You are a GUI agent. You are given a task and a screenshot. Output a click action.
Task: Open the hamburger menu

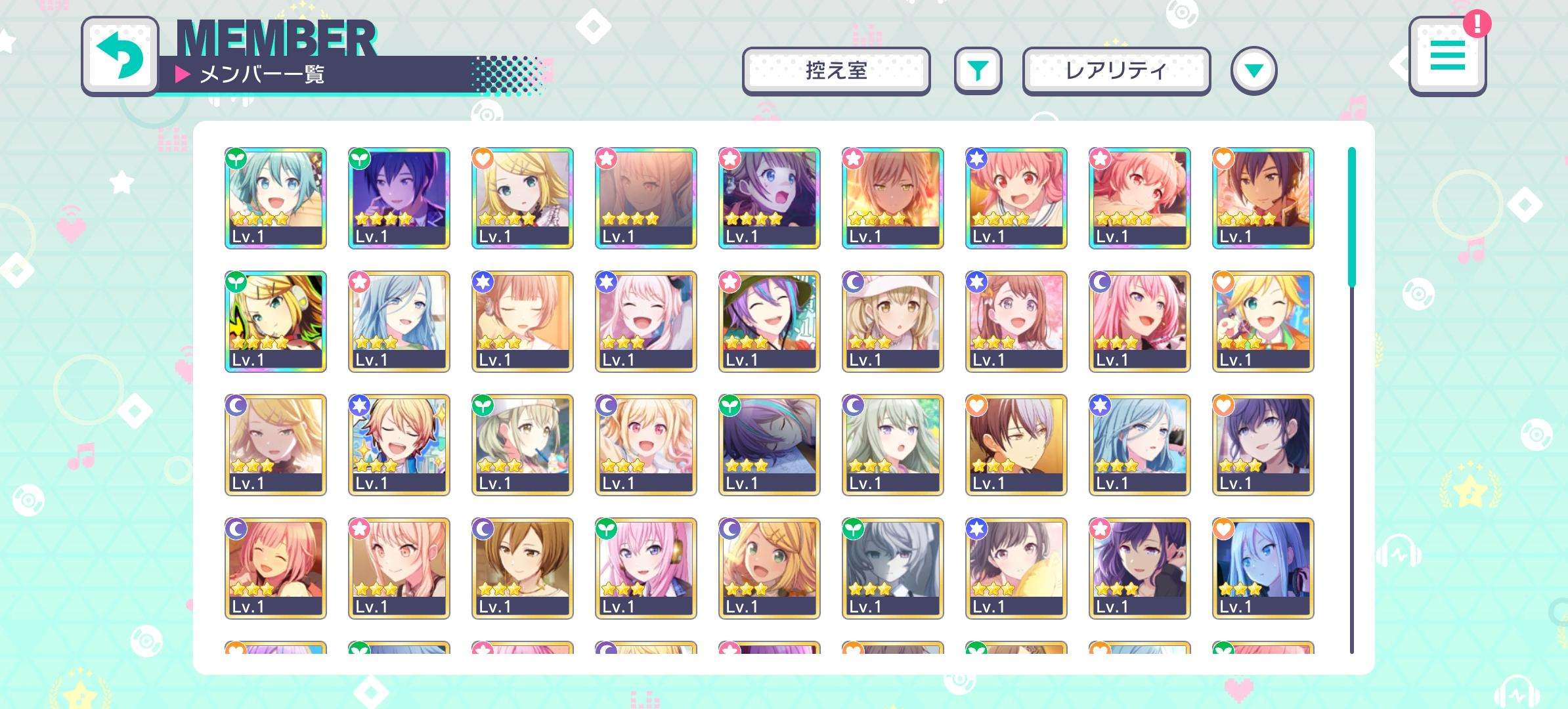click(x=1447, y=56)
